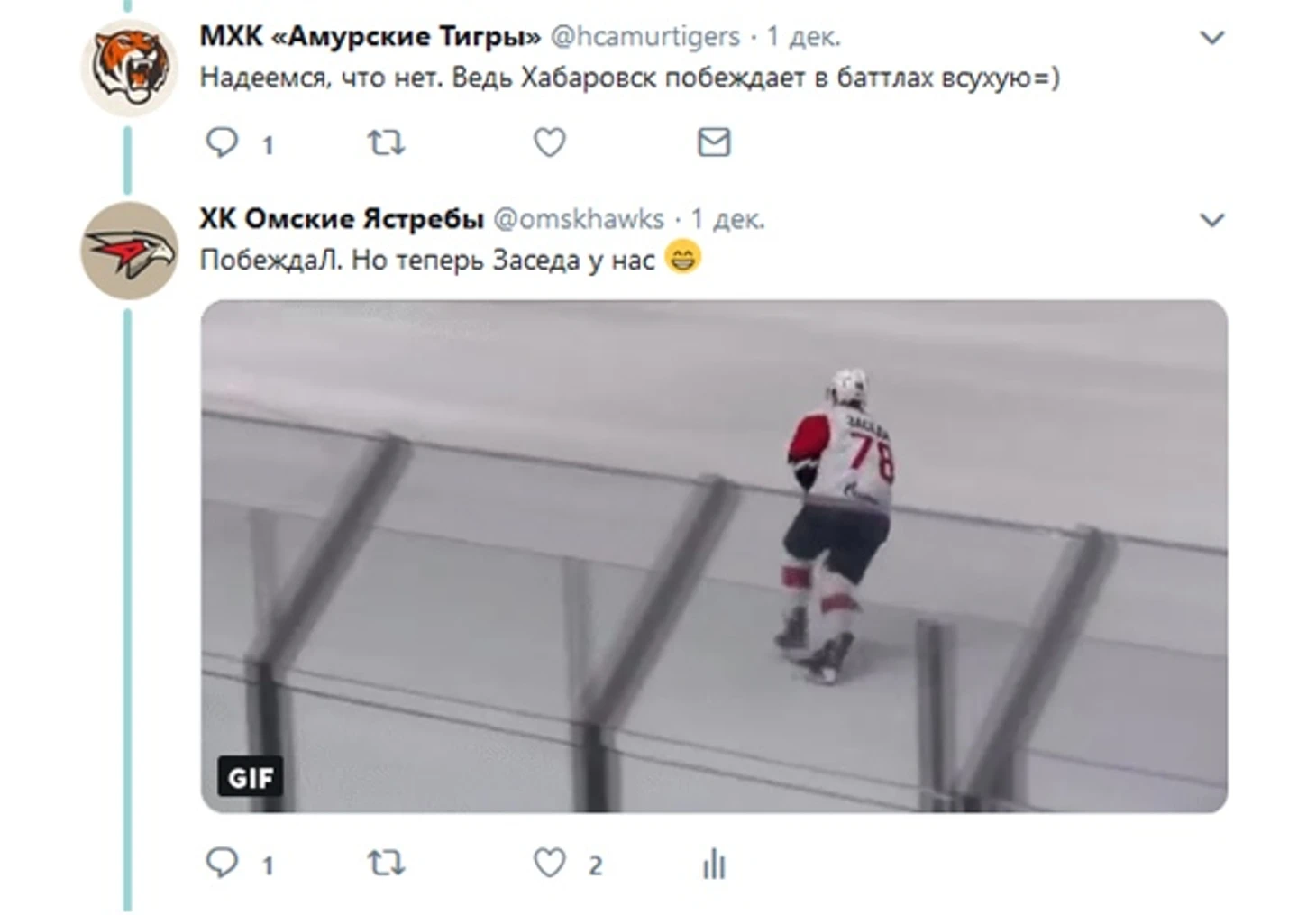1316x915 pixels.
Task: Open МХК «Амурские Тигры» profile avatar
Action: click(x=130, y=69)
